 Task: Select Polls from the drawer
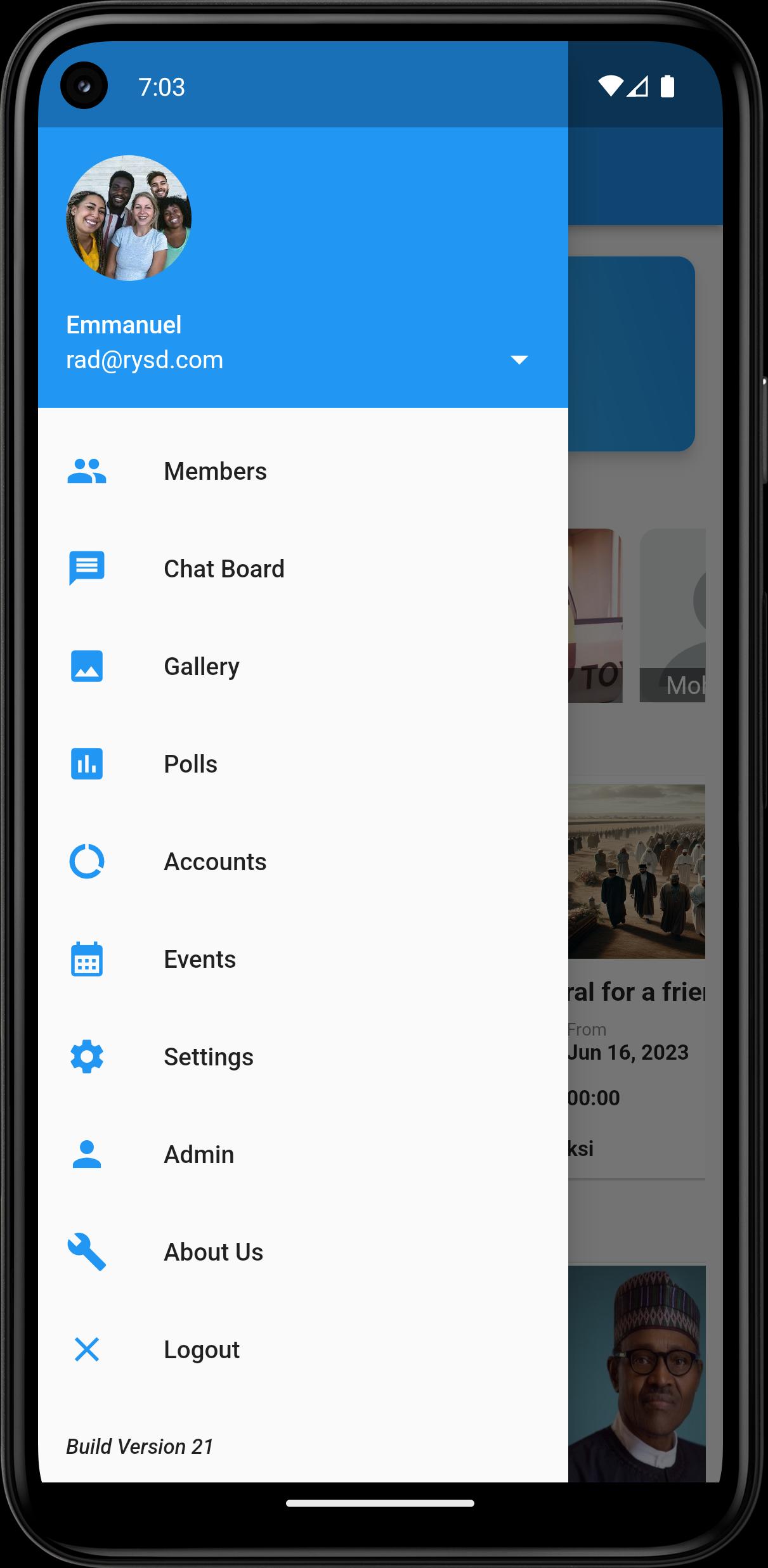click(303, 764)
